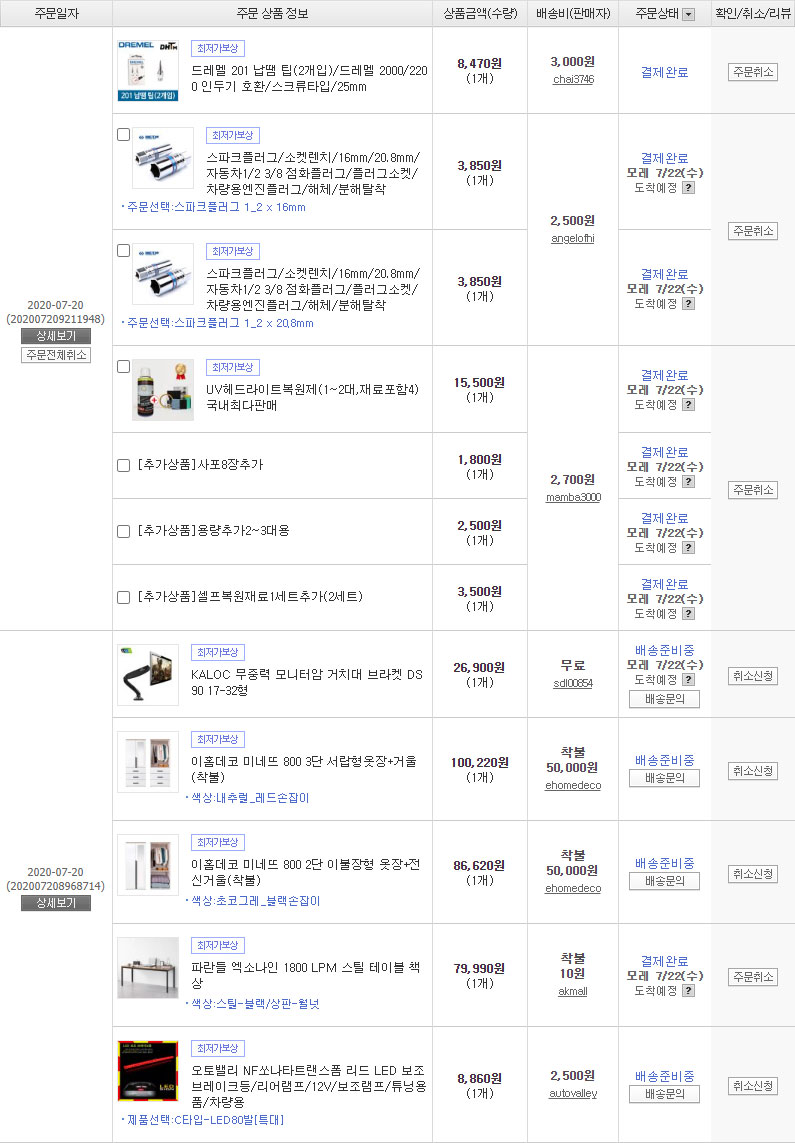Visit seller angelofhi's shop link
795x1143 pixels.
572,239
